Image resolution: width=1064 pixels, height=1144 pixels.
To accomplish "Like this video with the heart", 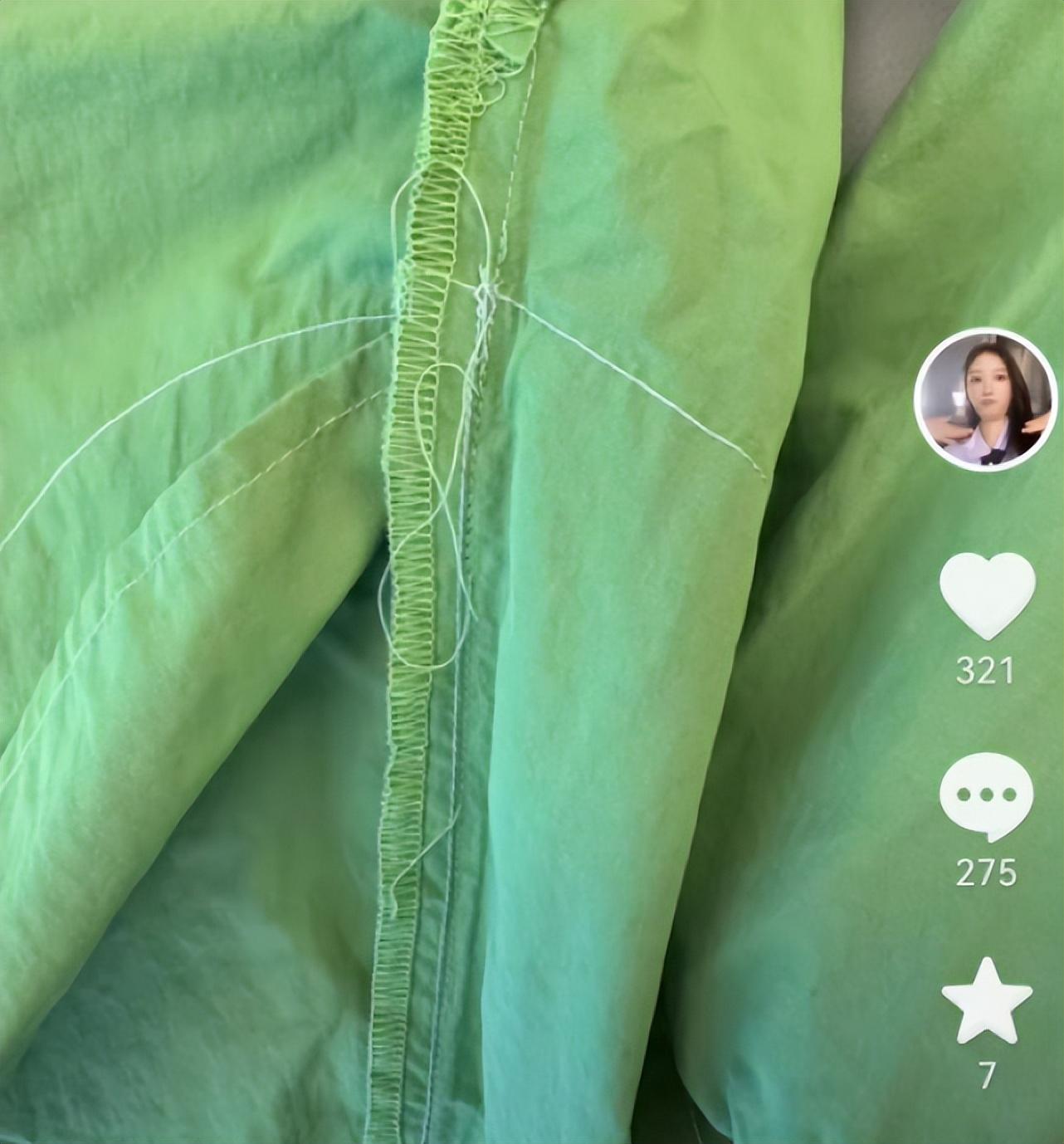I will pos(987,594).
